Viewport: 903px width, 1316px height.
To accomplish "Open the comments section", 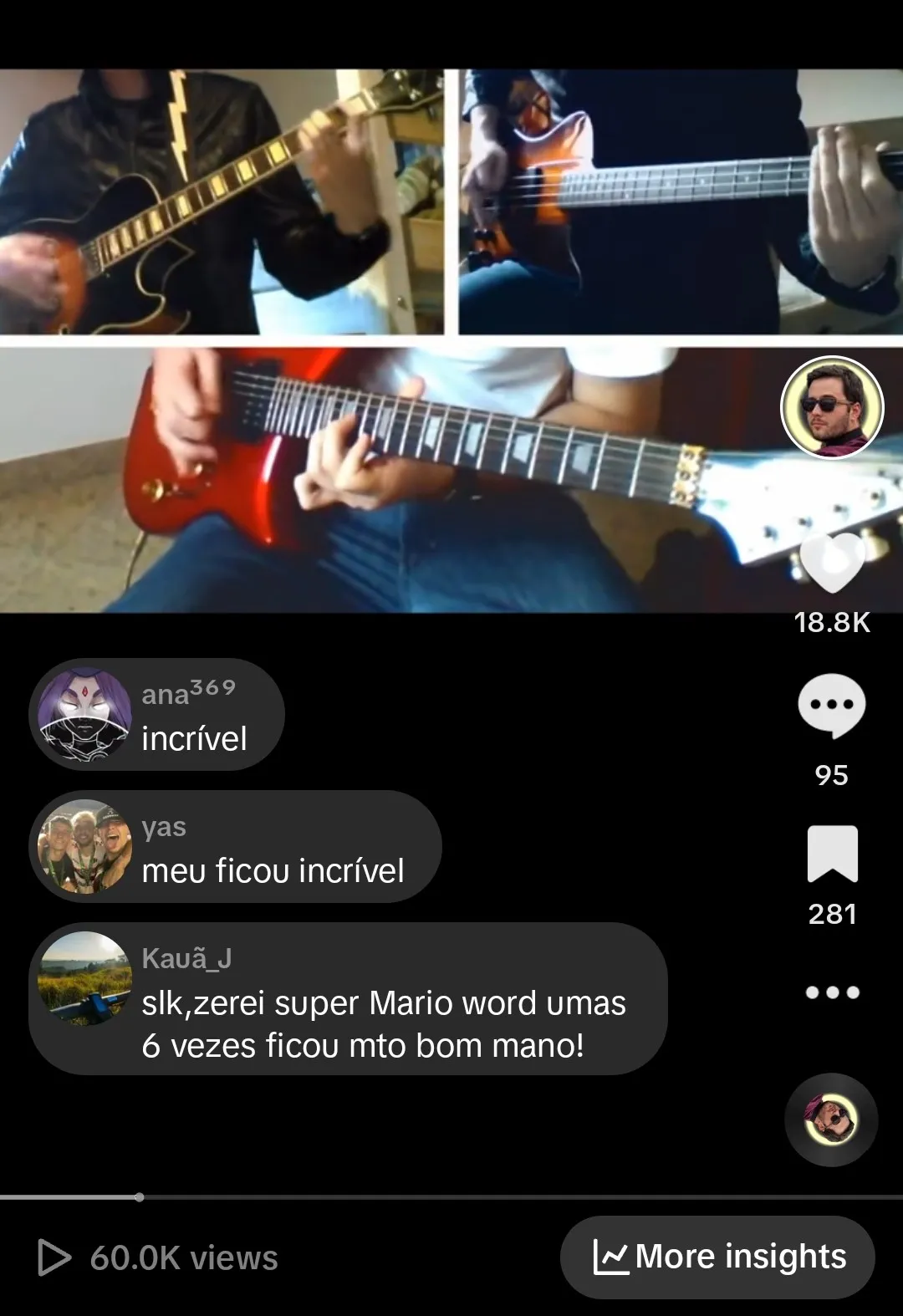I will [832, 706].
